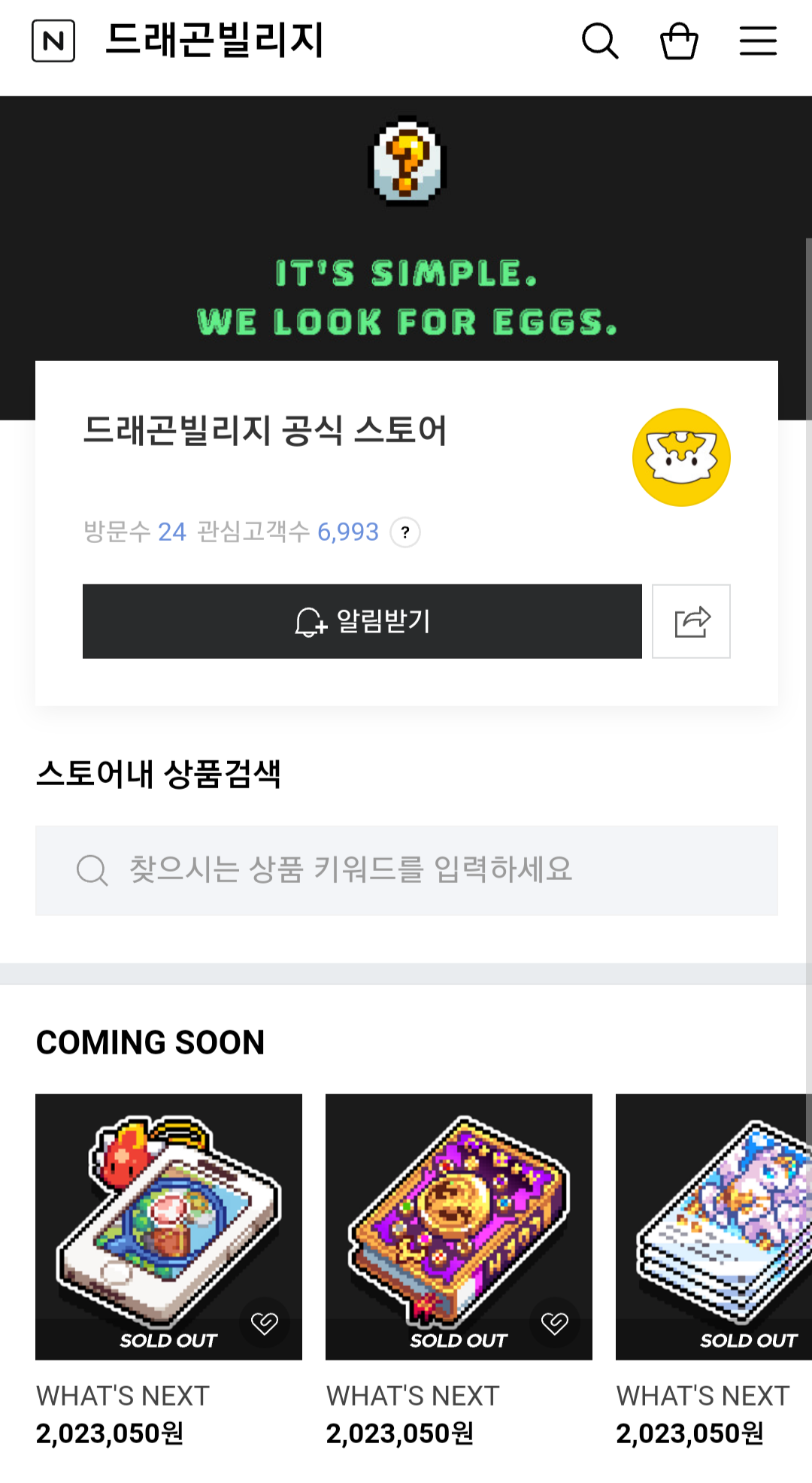Open the help icon next to 관심고객수
Screen dimensions: 812x1483
[x=405, y=532]
